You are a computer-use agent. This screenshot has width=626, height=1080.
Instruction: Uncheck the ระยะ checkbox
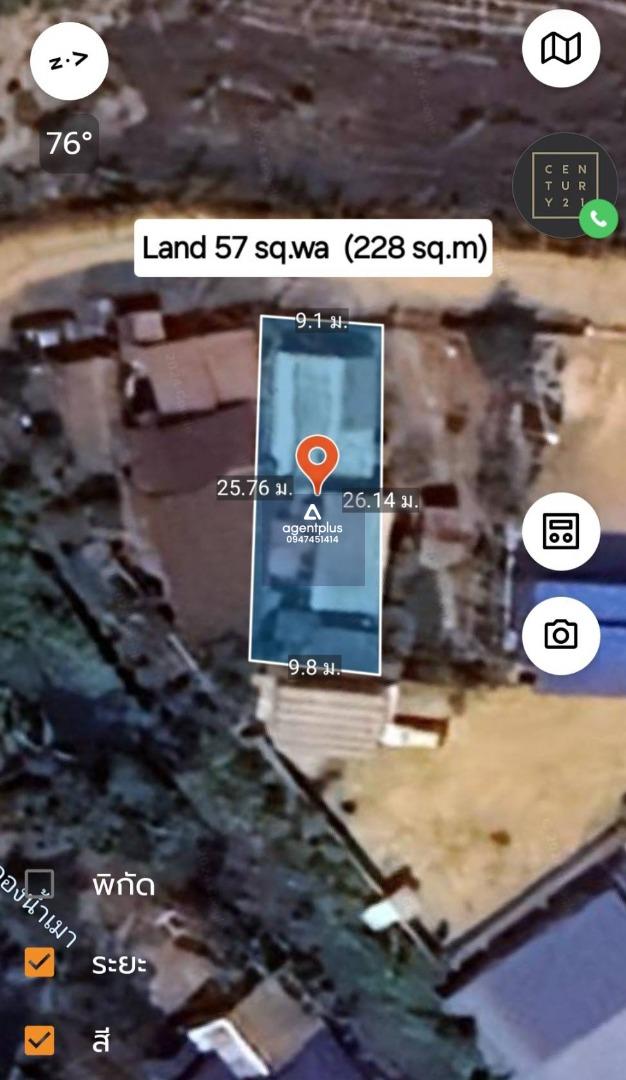pyautogui.click(x=40, y=963)
